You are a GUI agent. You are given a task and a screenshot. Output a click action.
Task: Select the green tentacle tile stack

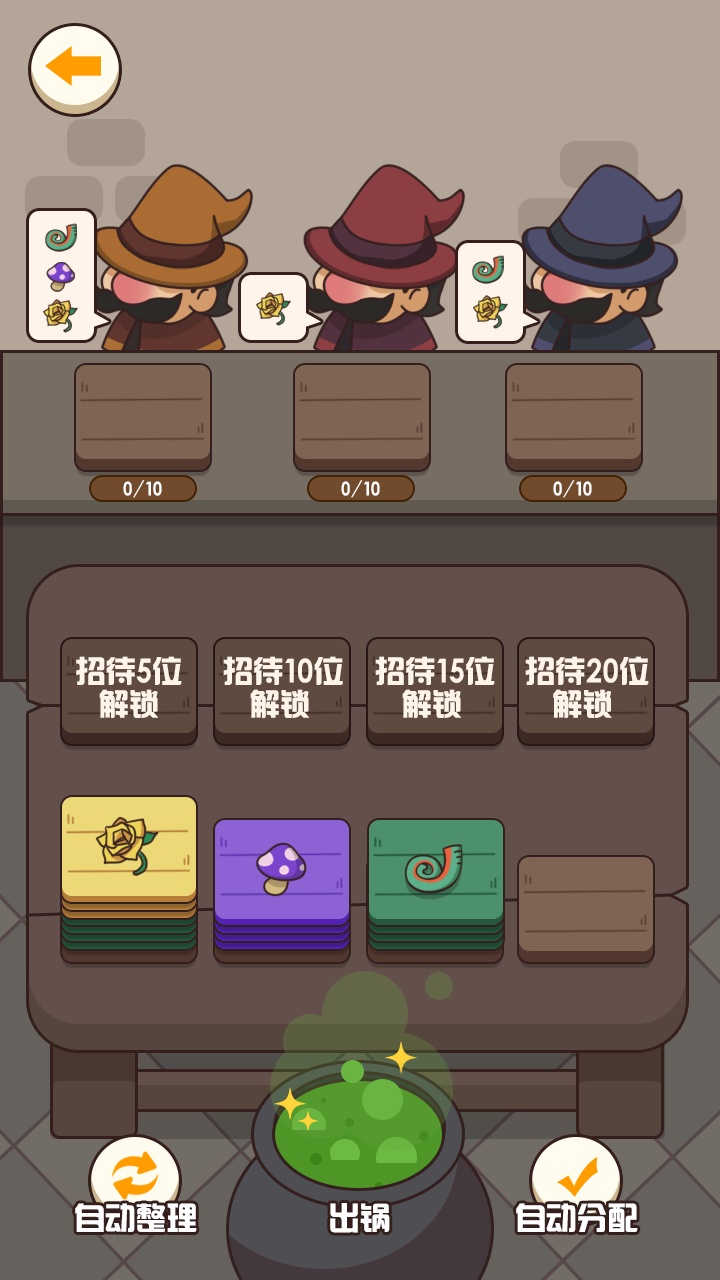(435, 868)
